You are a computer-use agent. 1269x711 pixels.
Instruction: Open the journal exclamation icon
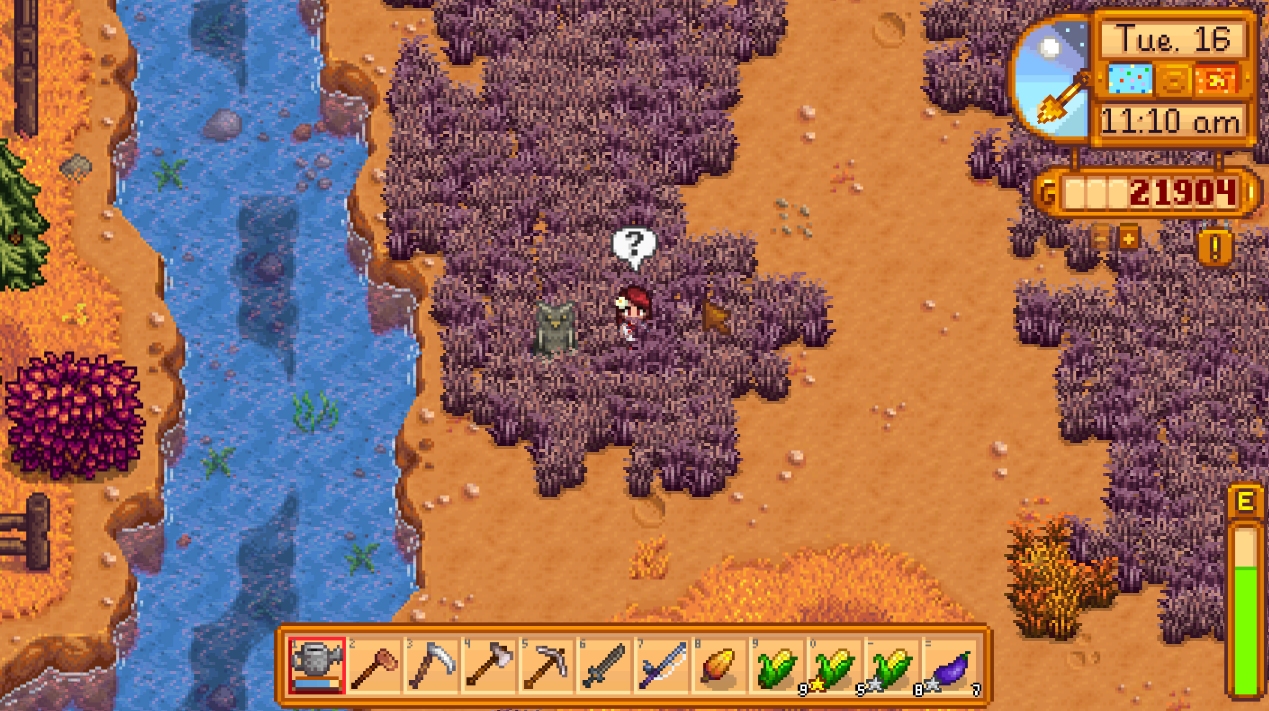[1215, 247]
